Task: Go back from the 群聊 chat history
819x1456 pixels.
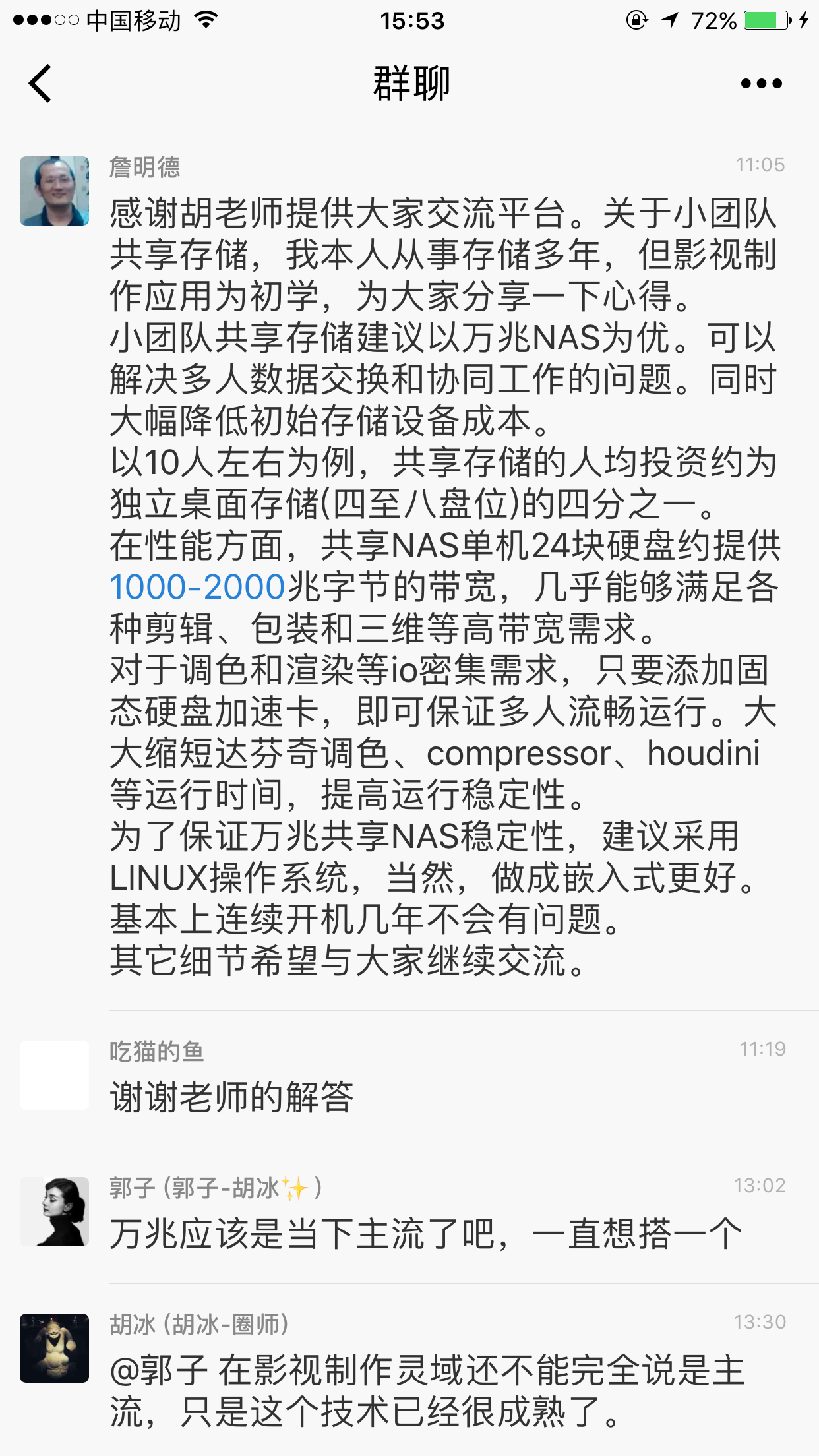Action: [40, 84]
